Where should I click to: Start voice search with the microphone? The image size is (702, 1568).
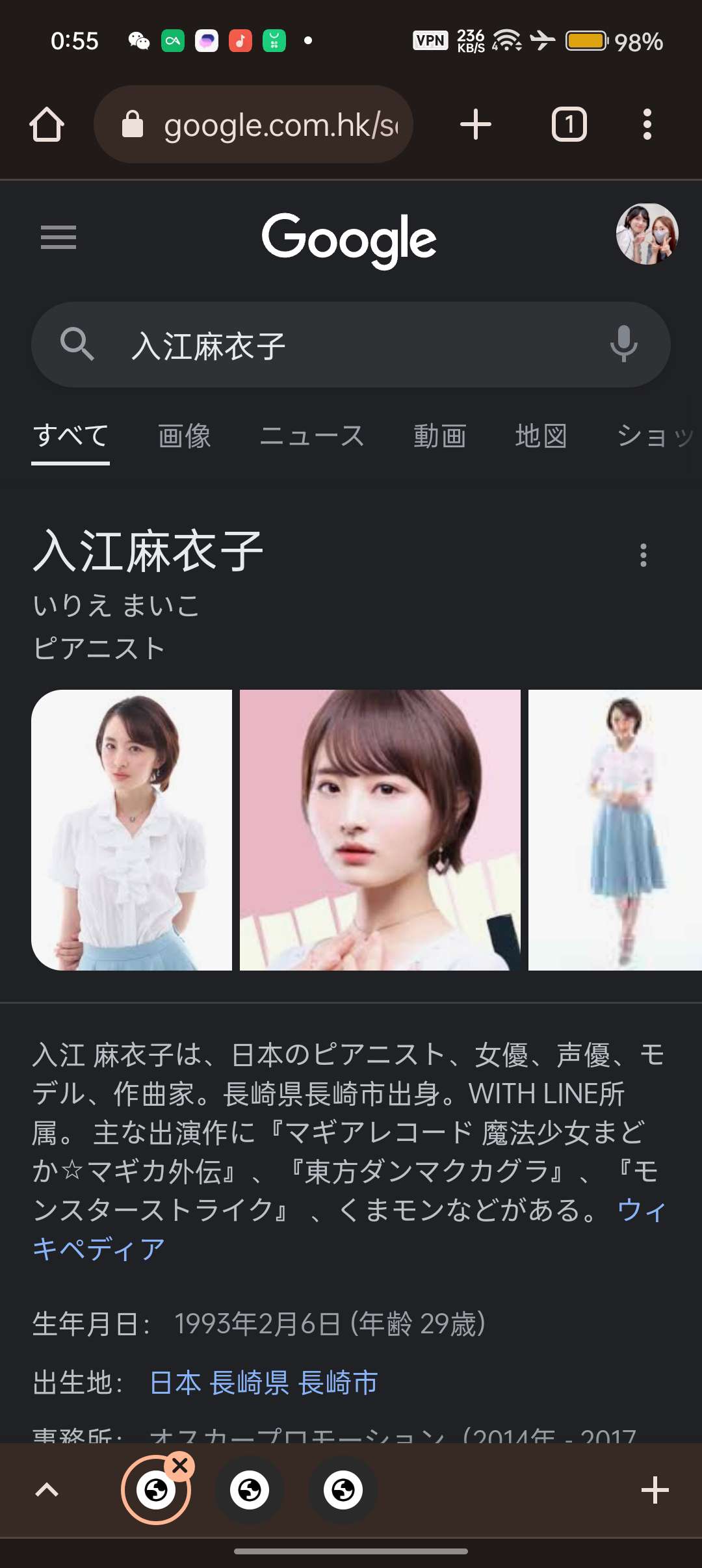623,344
